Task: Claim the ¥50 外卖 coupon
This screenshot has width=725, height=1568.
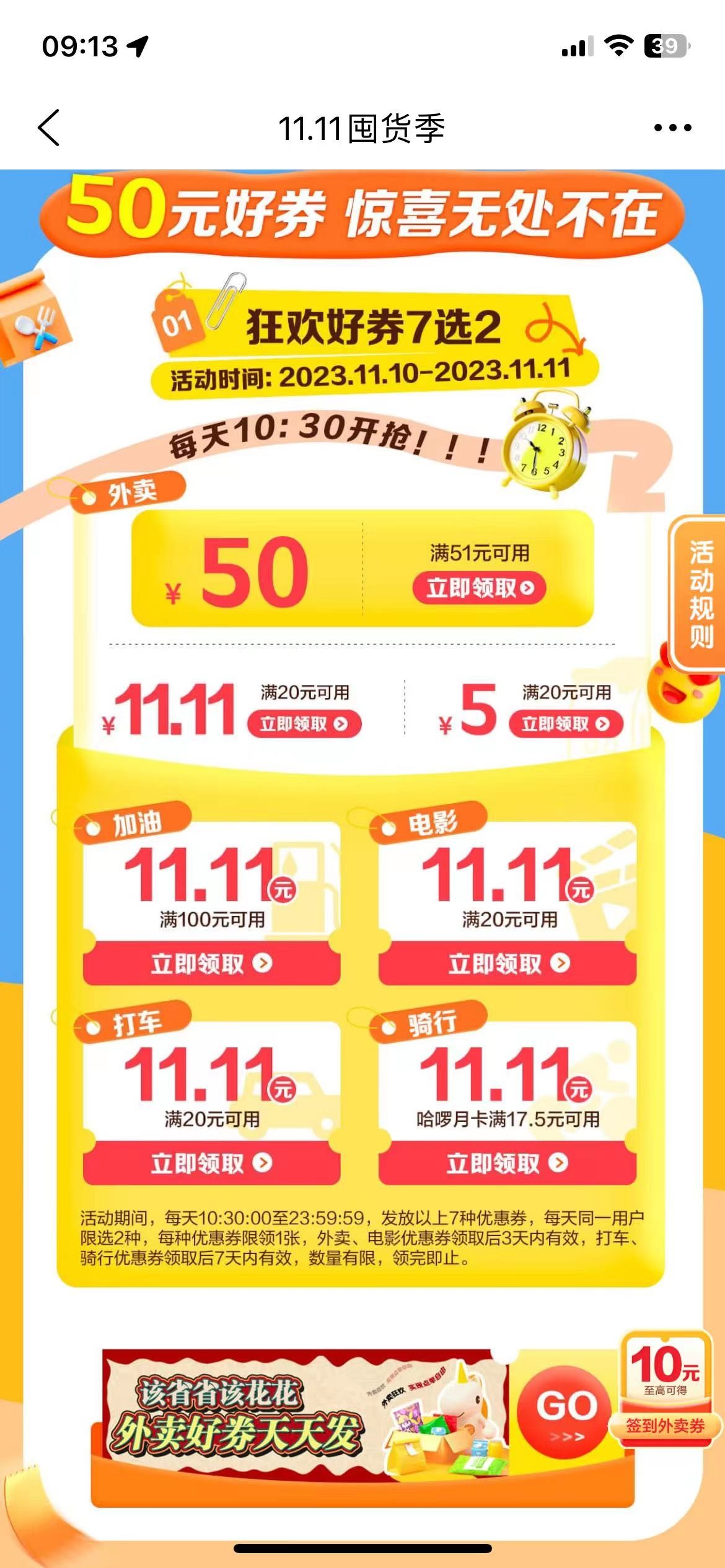Action: coord(479,588)
